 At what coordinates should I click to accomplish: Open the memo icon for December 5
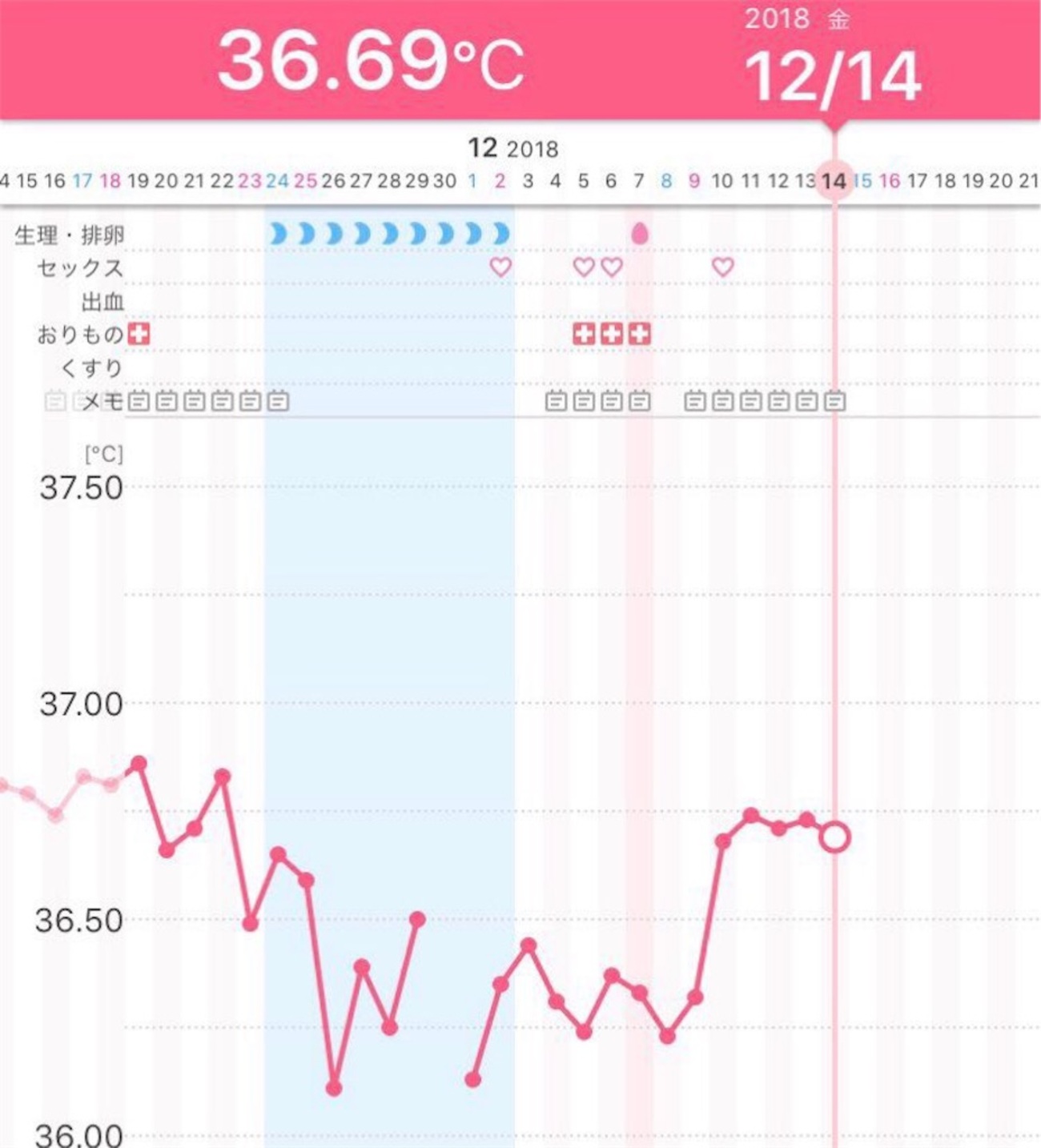pos(584,401)
